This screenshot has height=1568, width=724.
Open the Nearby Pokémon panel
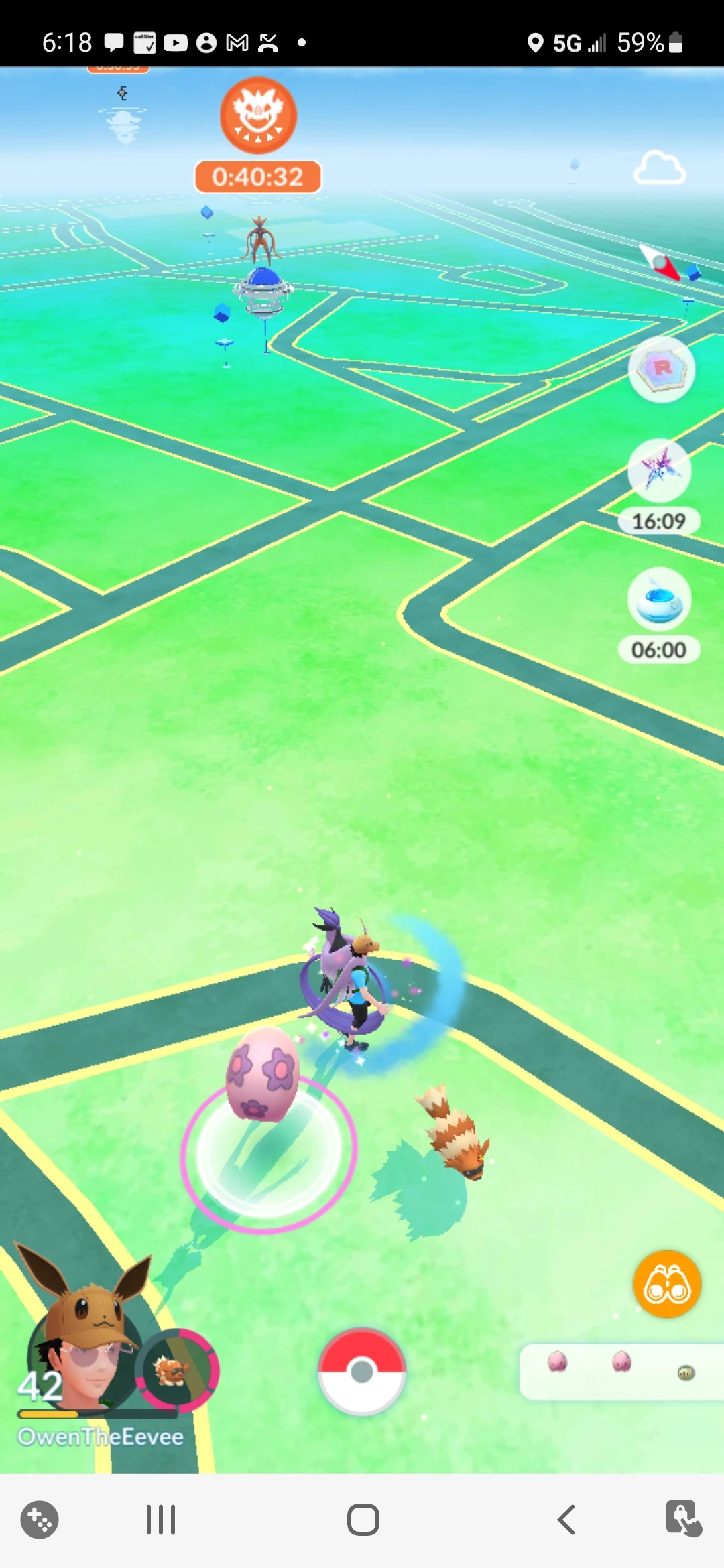[620, 1371]
